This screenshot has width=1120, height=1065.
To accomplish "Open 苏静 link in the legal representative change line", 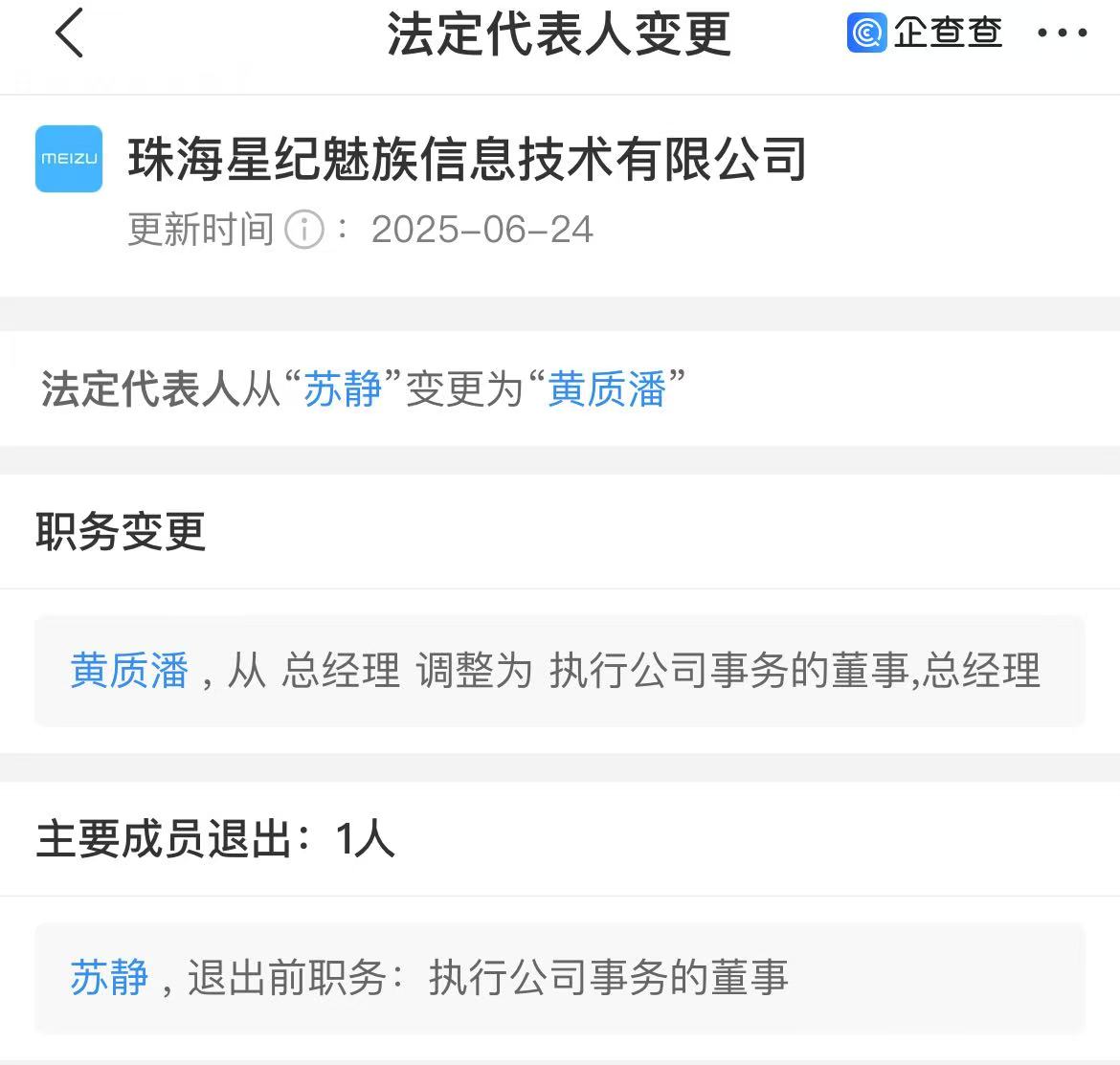I will click(343, 389).
